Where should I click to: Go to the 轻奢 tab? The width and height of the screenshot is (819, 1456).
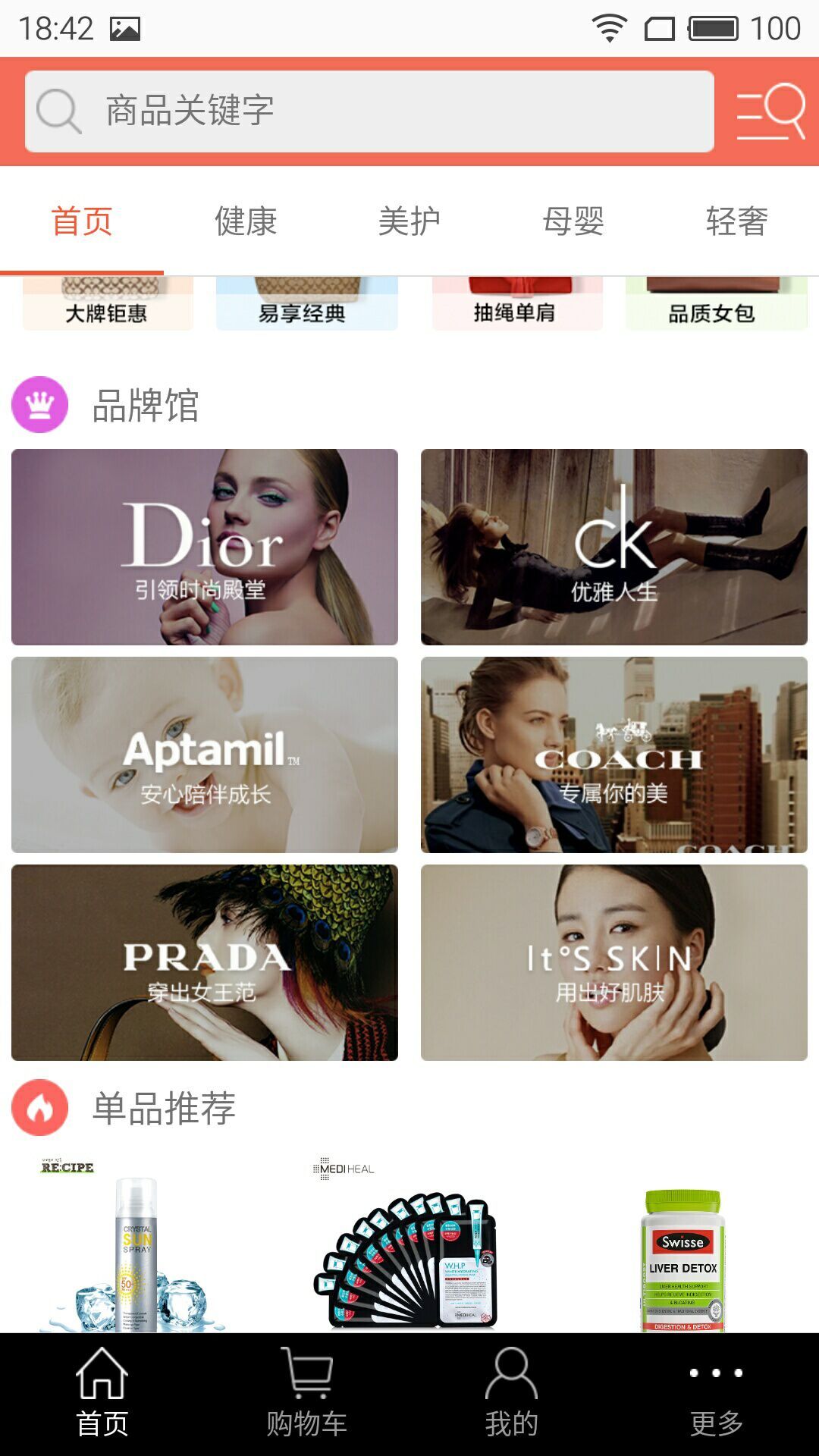point(736,221)
